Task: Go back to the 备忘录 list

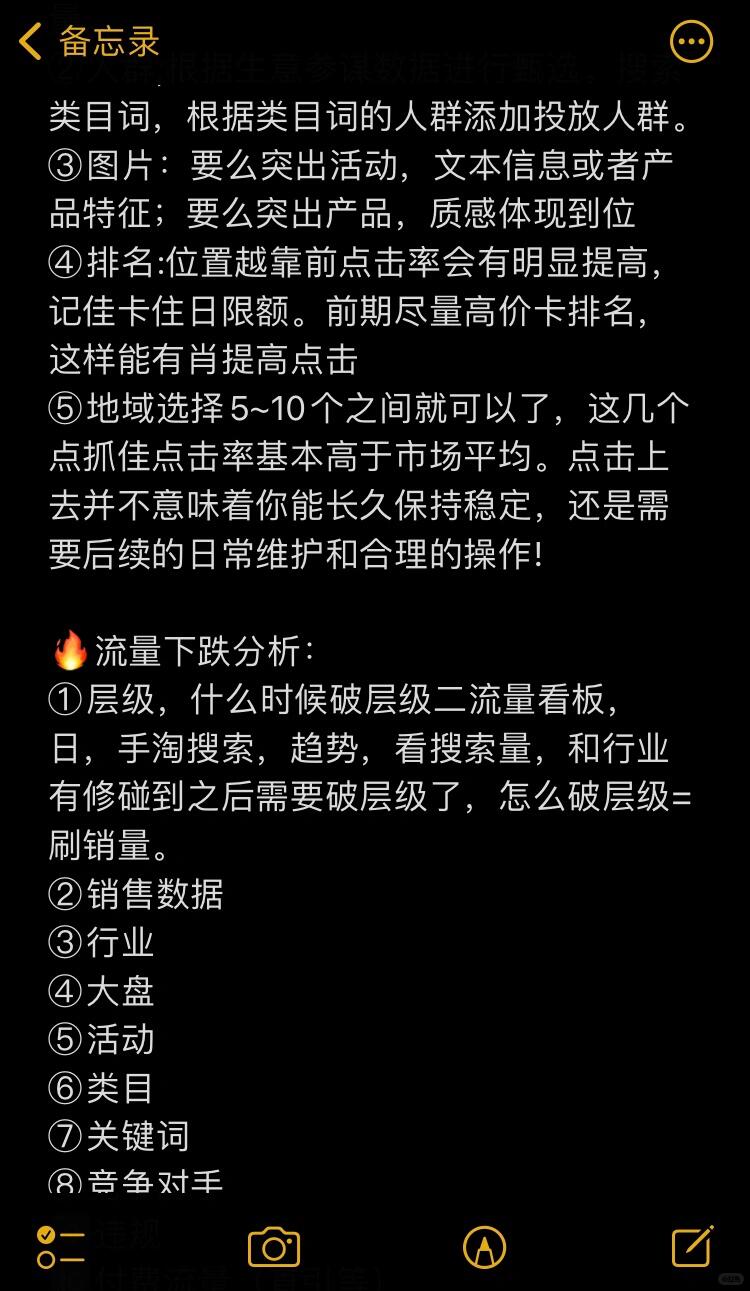Action: 88,42
